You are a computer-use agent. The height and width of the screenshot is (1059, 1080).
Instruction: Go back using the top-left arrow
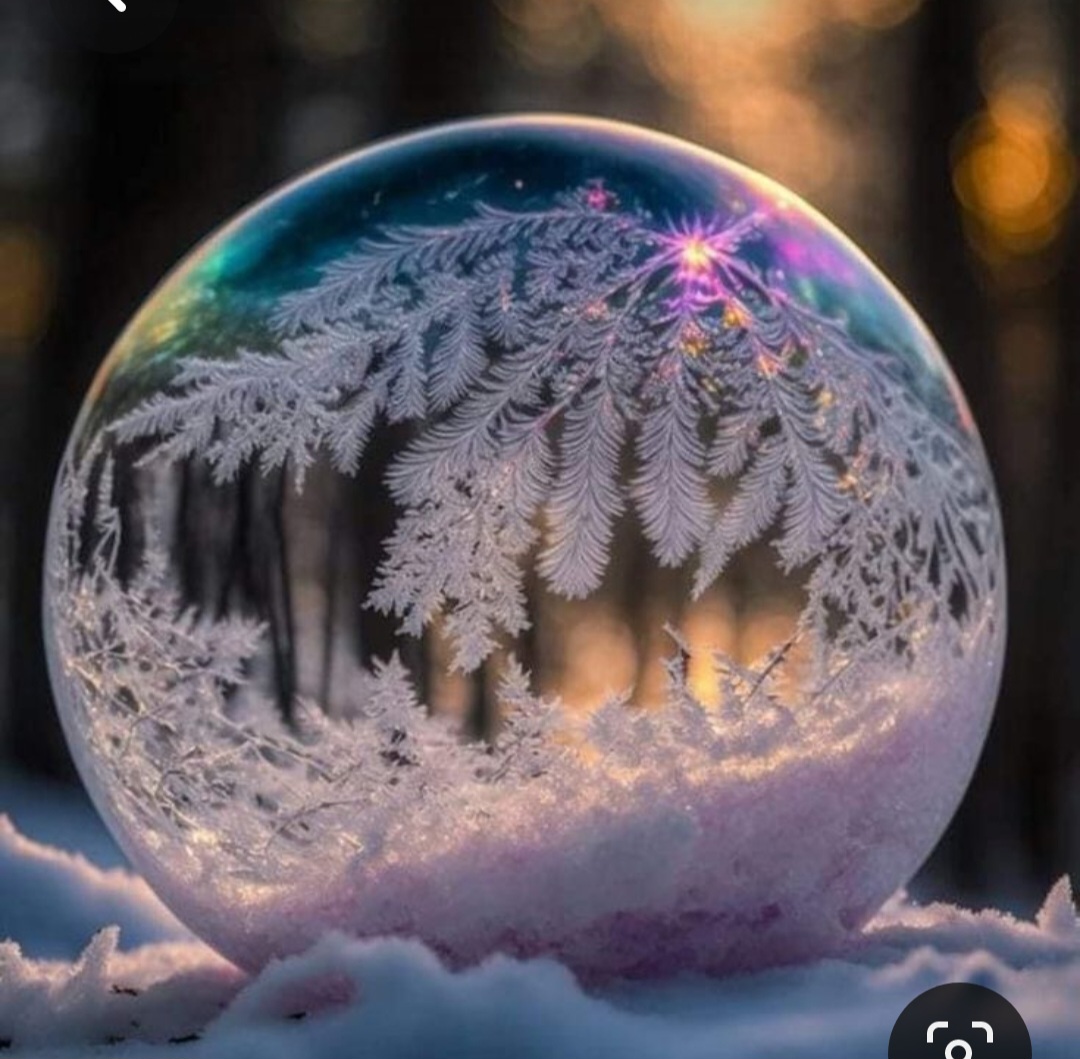[116, 5]
